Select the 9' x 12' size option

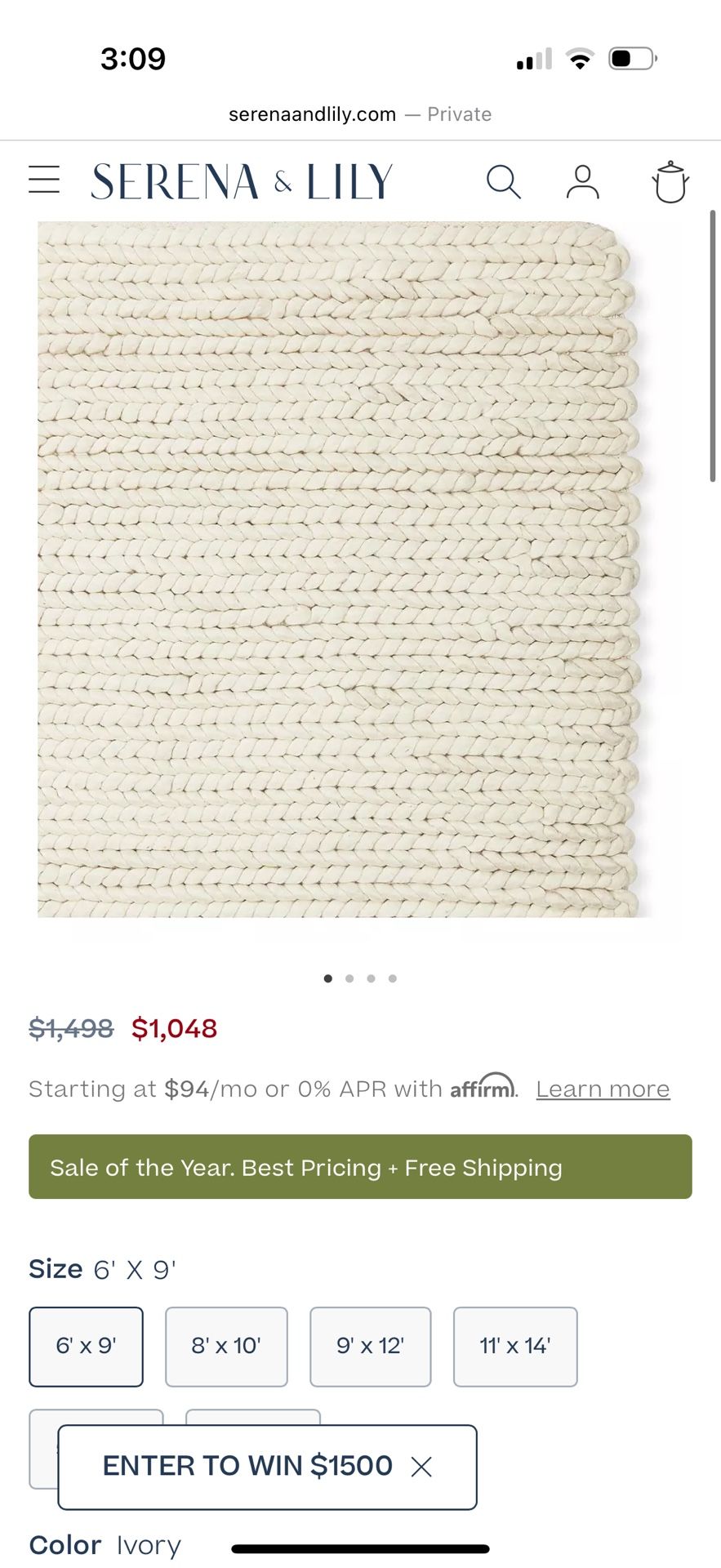(370, 1347)
